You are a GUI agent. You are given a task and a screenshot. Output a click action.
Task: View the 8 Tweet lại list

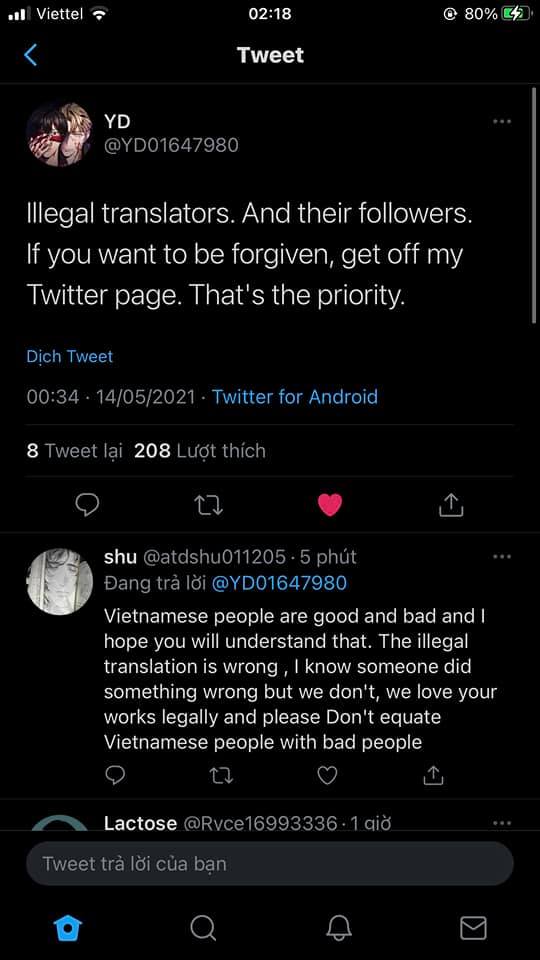point(75,451)
